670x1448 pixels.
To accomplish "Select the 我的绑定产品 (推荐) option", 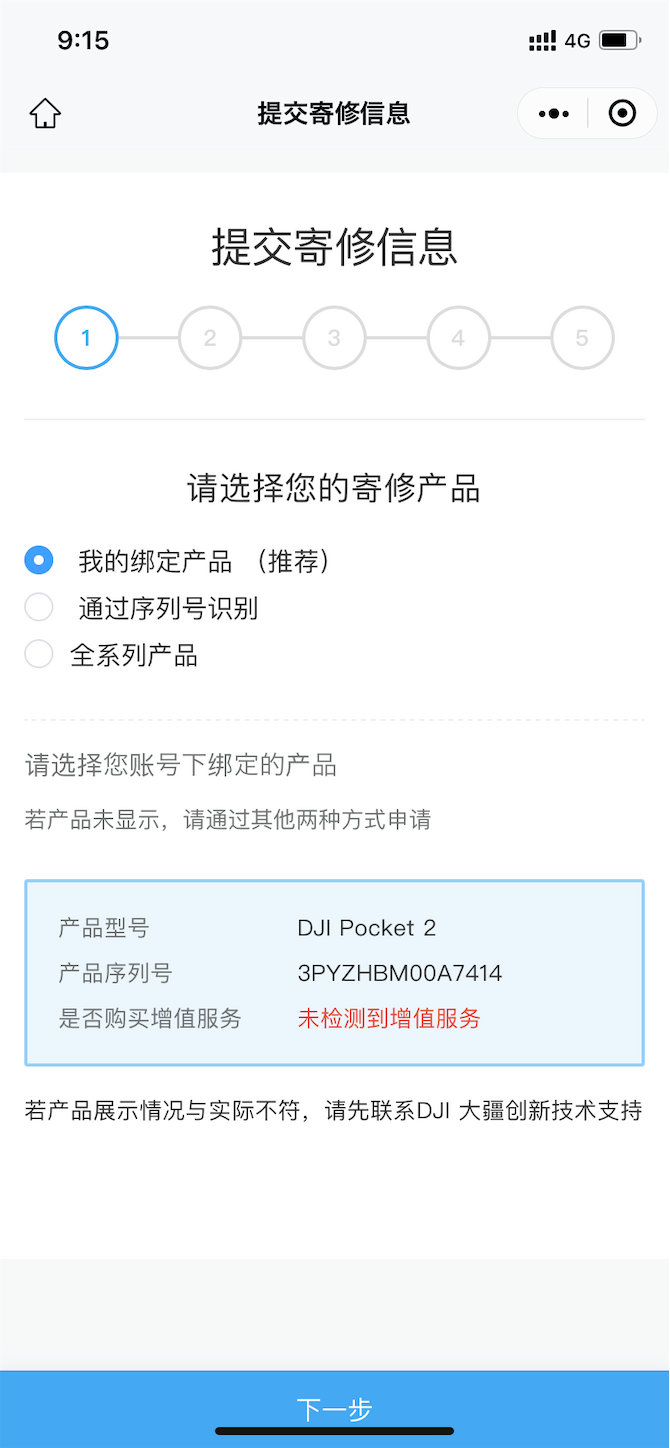I will (39, 561).
